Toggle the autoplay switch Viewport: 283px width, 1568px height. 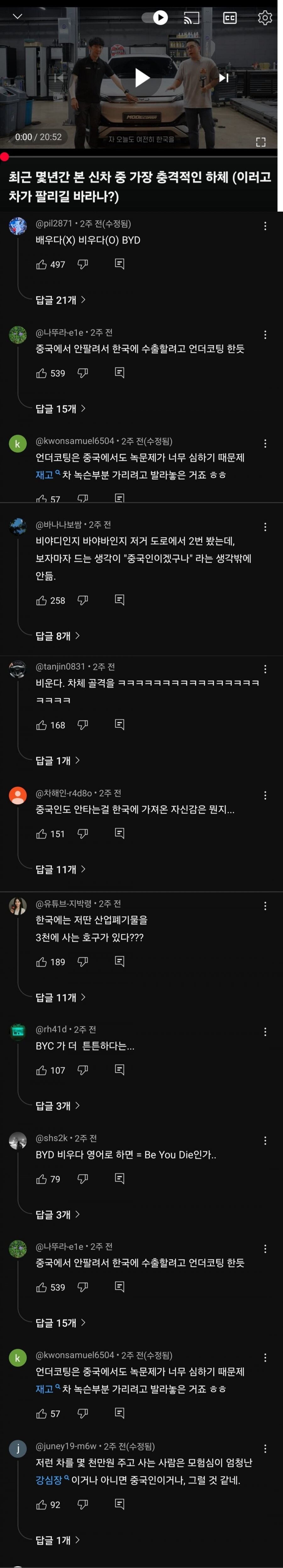pyautogui.click(x=155, y=18)
